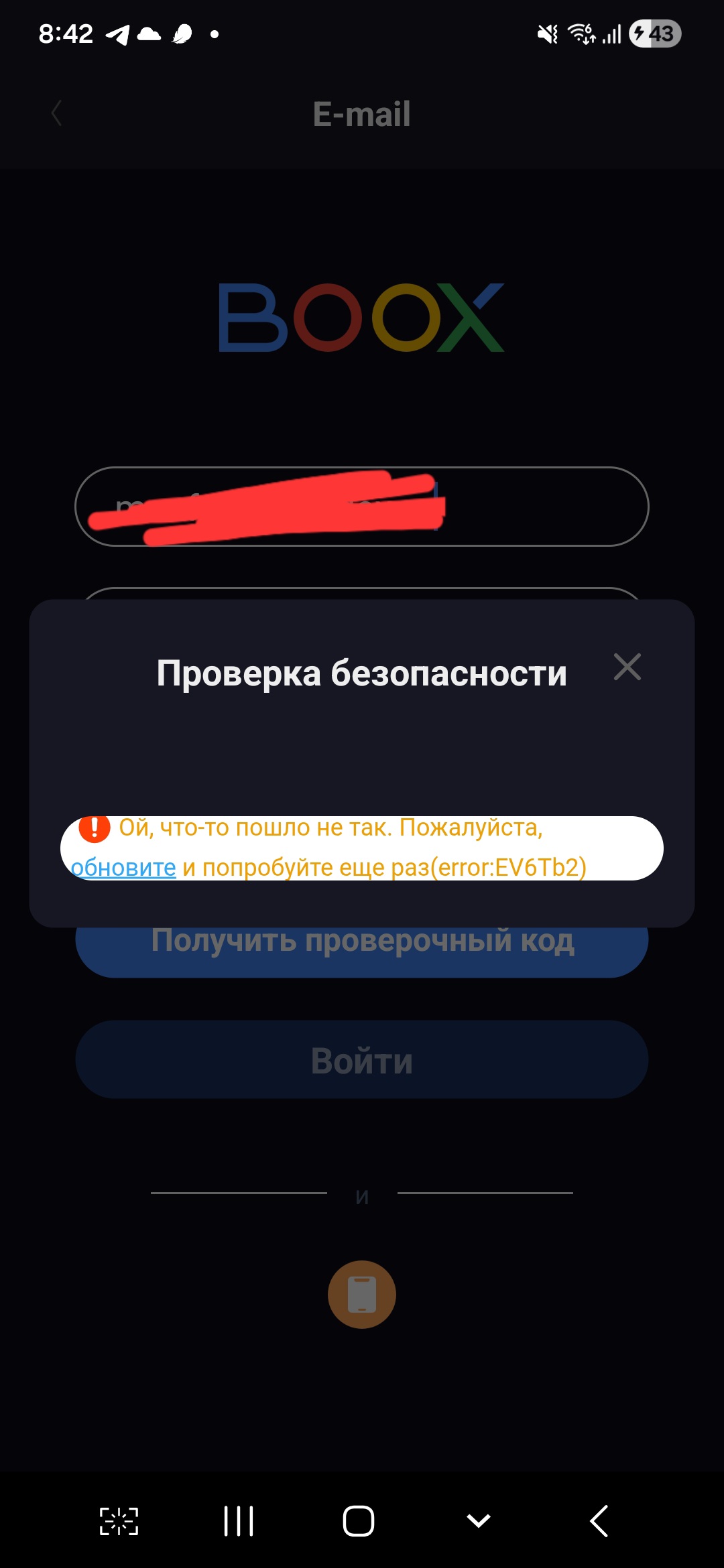724x1568 pixels.
Task: Tap the Войти login button
Action: (362, 1060)
